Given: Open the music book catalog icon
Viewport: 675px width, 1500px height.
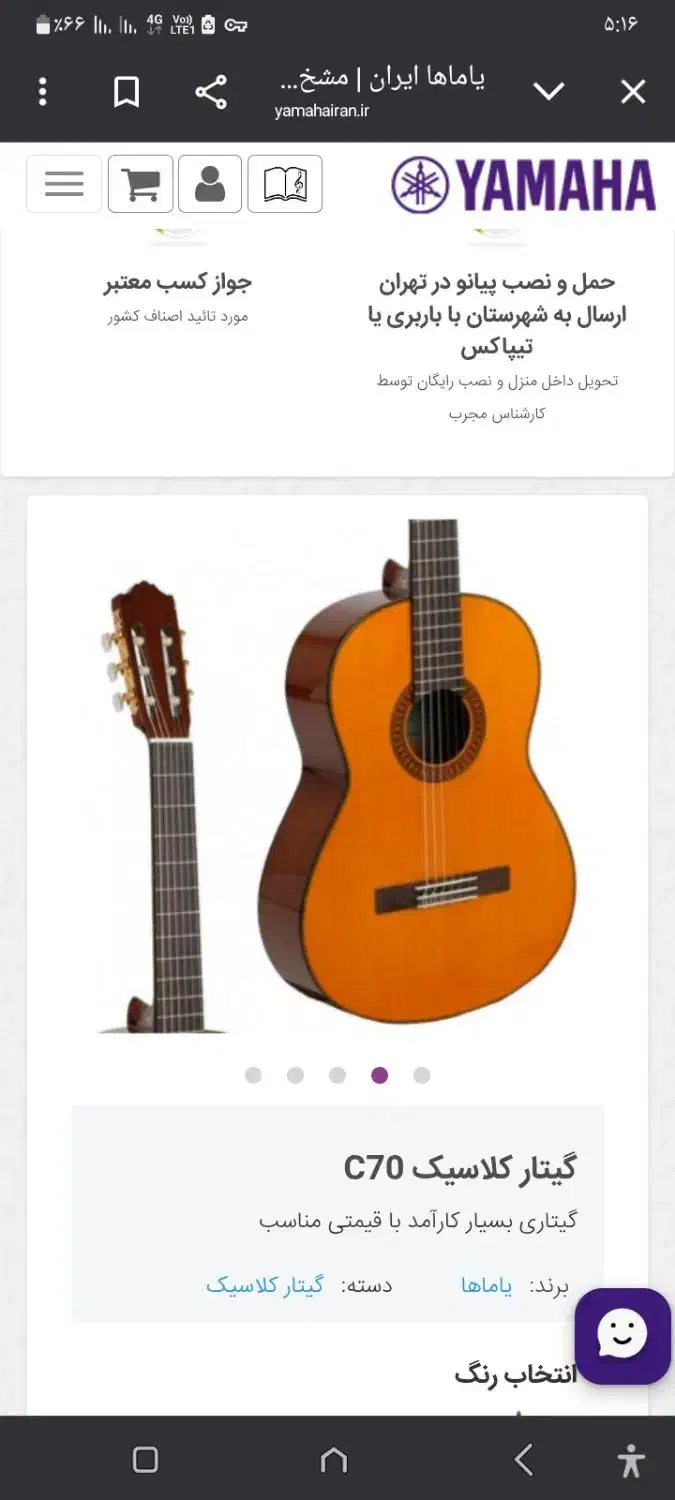Looking at the screenshot, I should 285,184.
